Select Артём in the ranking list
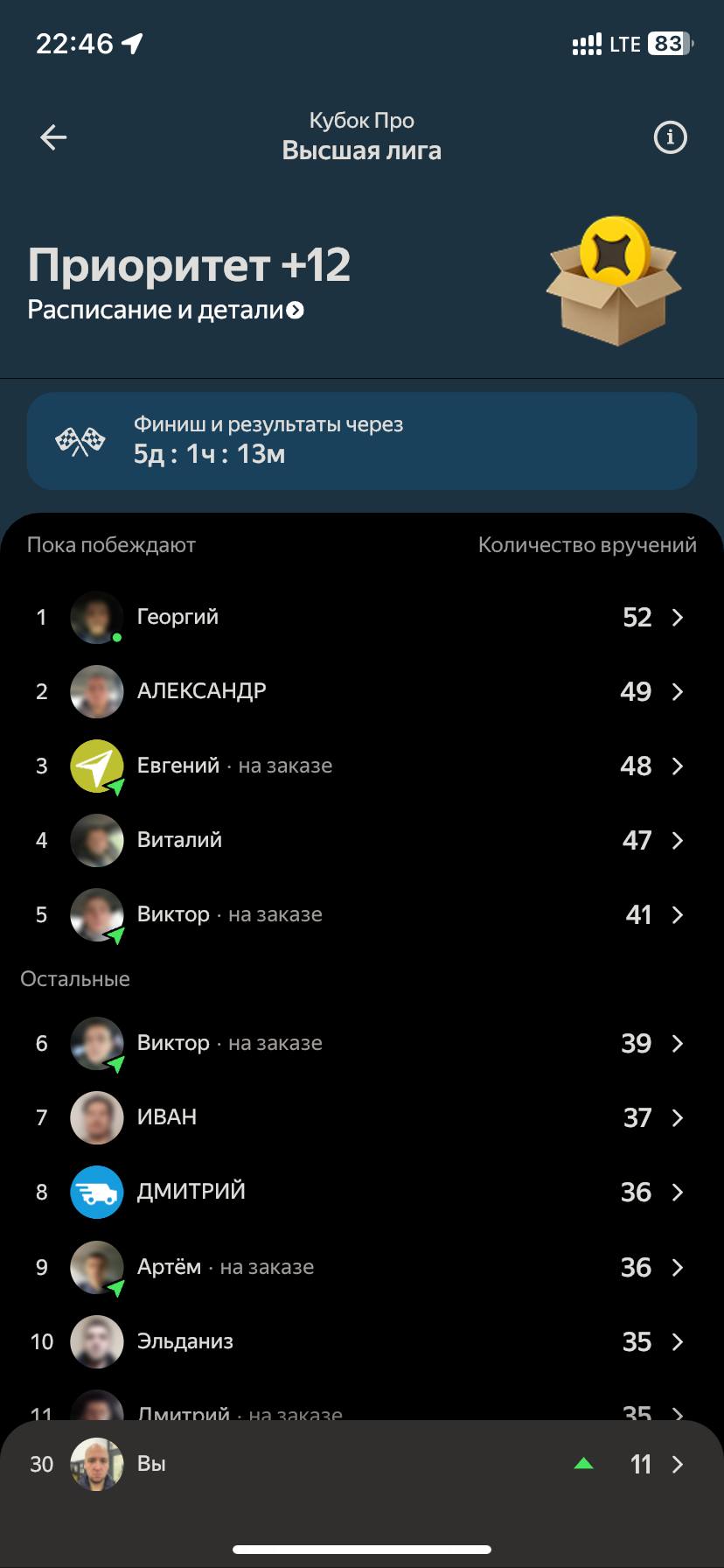The image size is (724, 1568). coord(362,1267)
